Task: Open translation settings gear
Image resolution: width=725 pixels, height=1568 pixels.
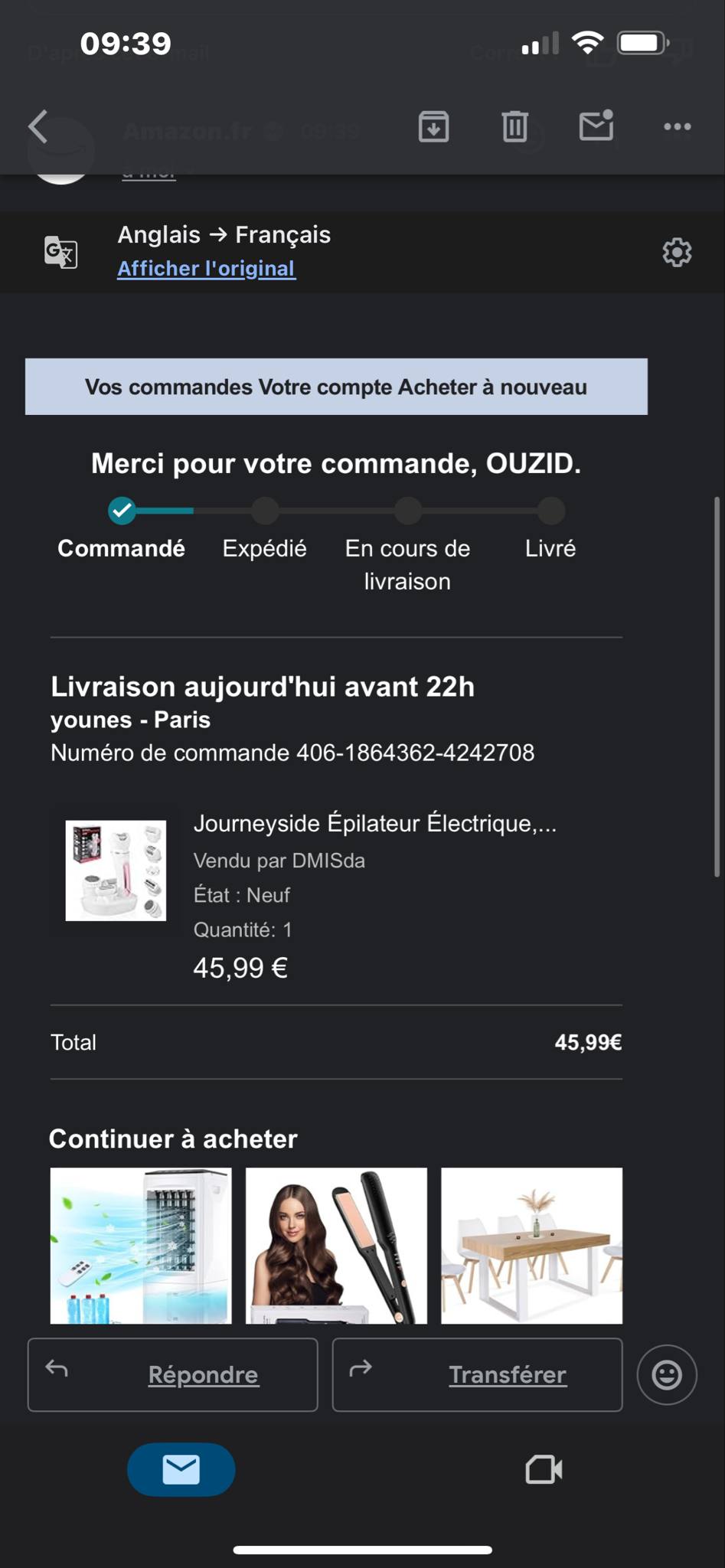Action: pyautogui.click(x=677, y=252)
